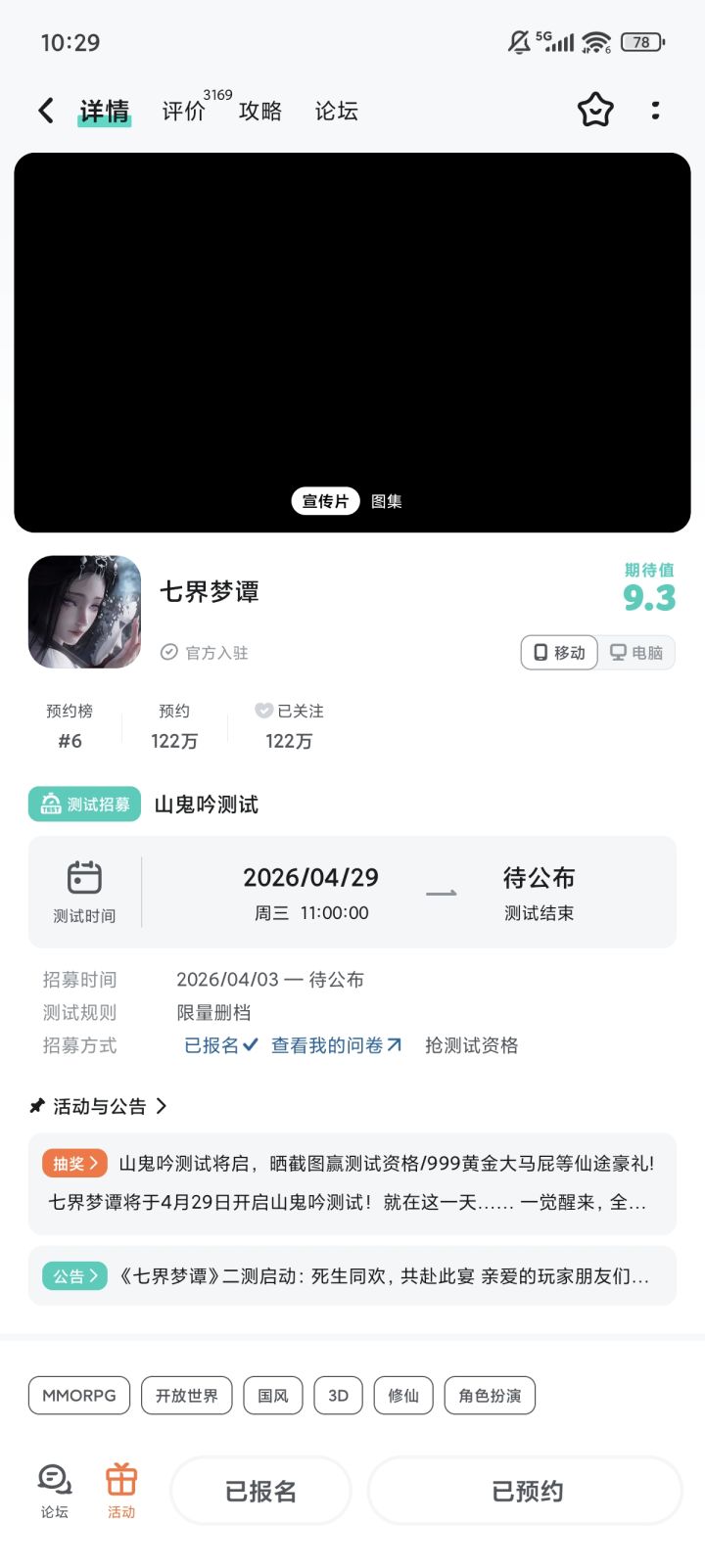Go back using the top-left arrow

(x=46, y=111)
